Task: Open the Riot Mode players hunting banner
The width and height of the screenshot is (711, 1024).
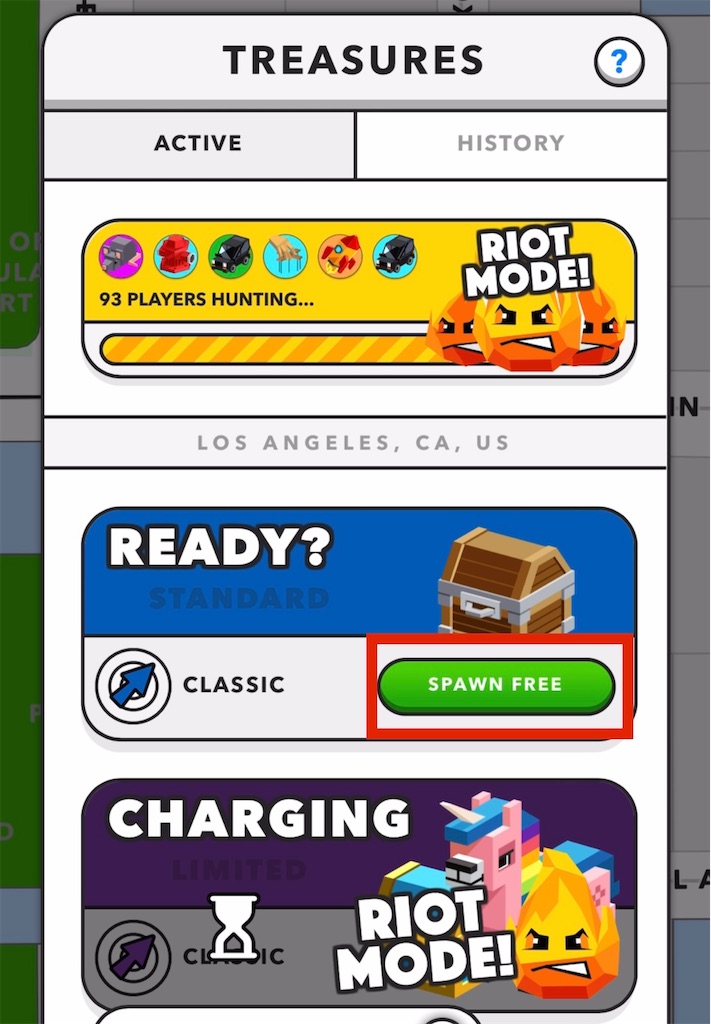Action: (x=358, y=298)
